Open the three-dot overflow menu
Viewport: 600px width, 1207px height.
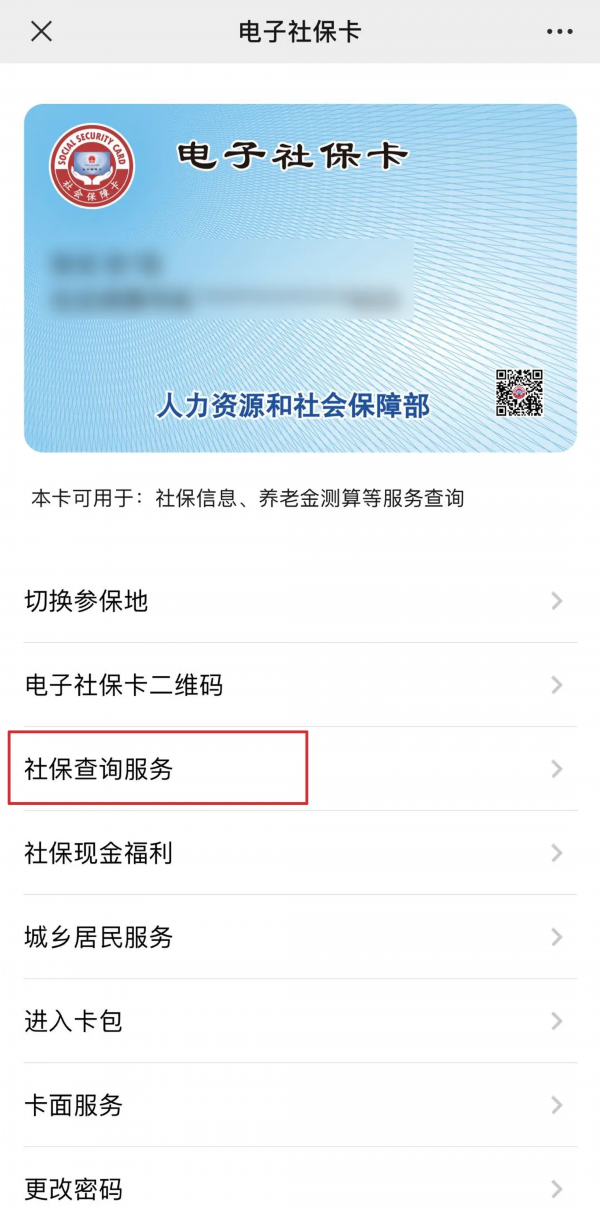pos(560,32)
